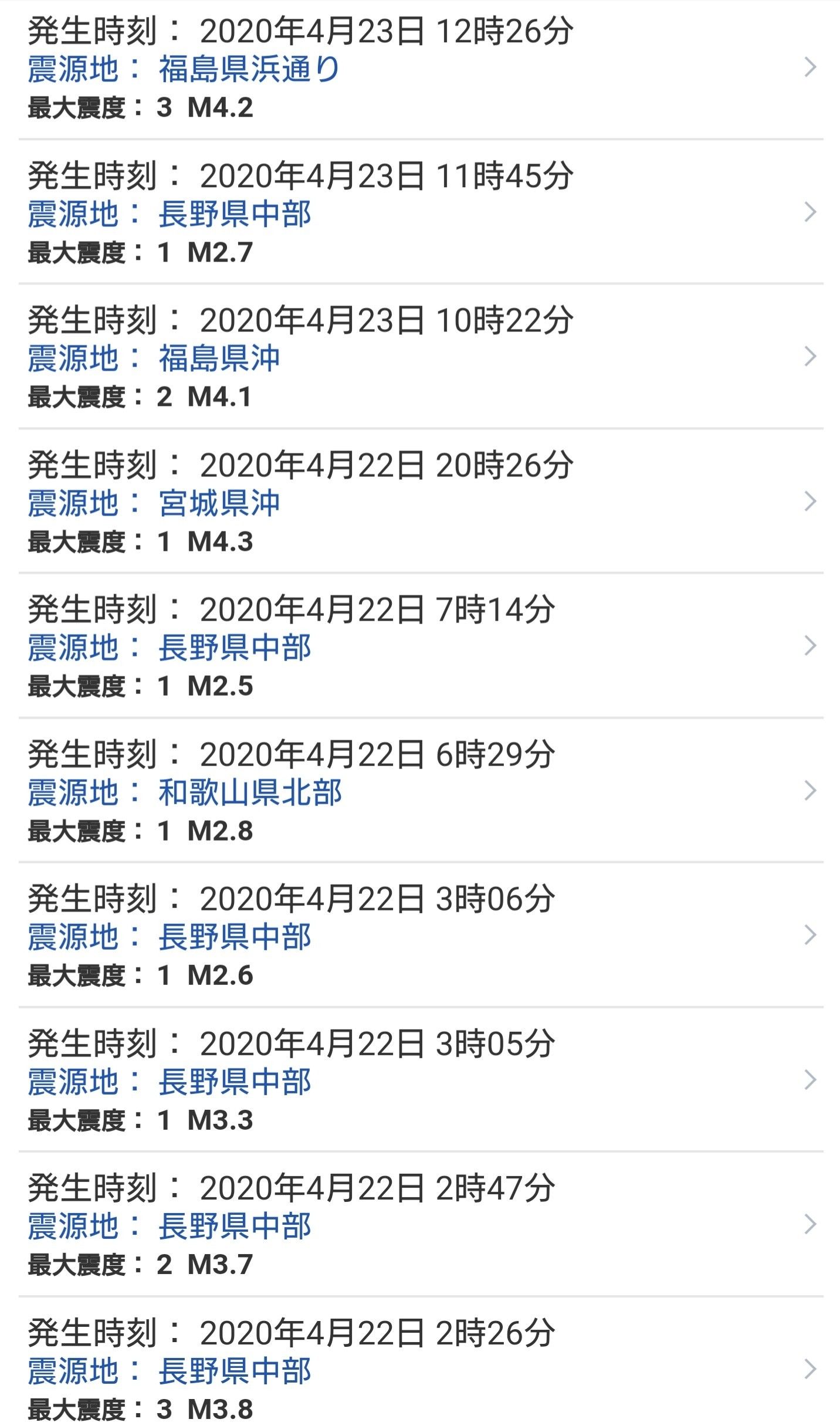Open the 和歌山県北部 M2.8 earthquake entry
The width and height of the screenshot is (840, 1426).
[x=420, y=791]
